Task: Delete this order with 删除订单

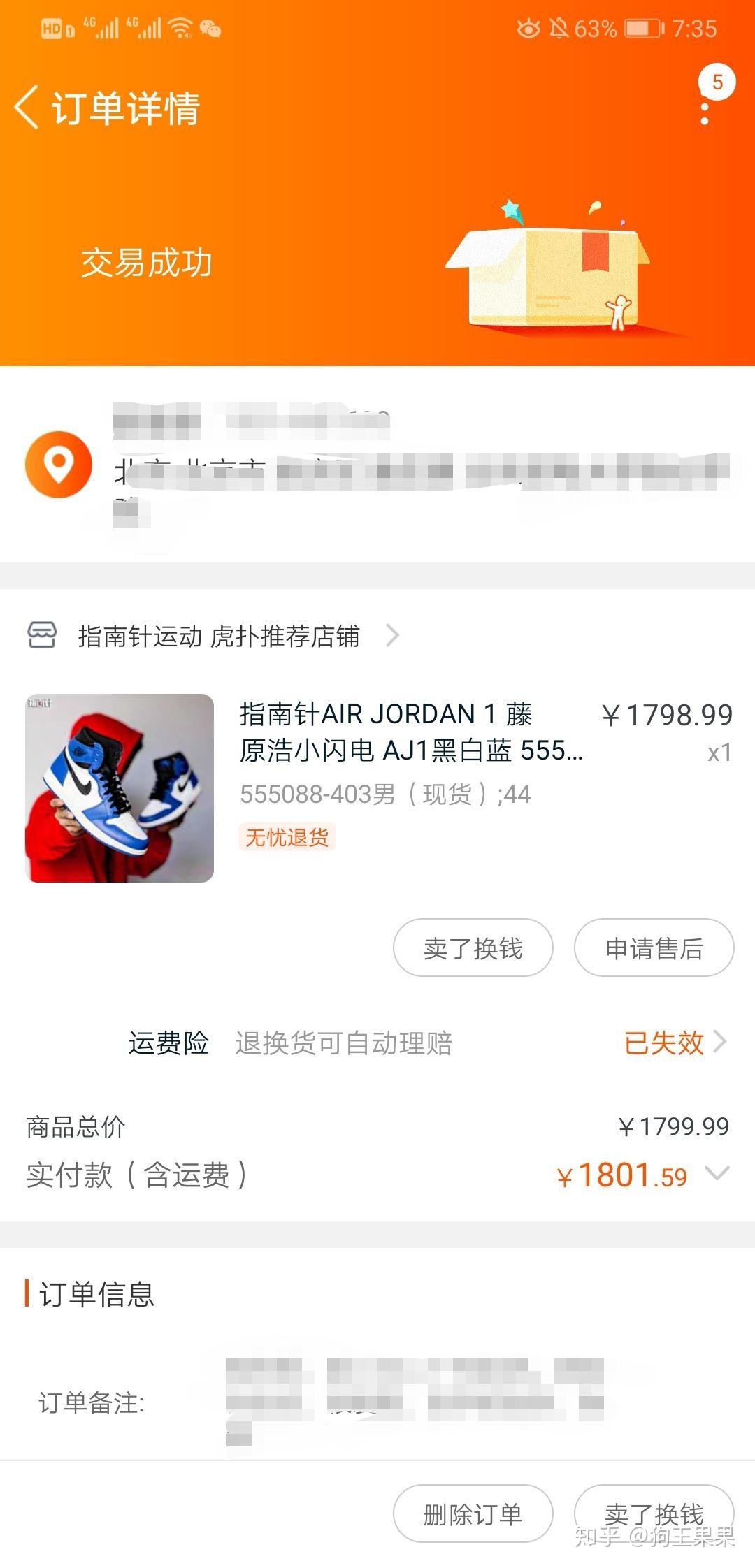Action: (473, 1514)
